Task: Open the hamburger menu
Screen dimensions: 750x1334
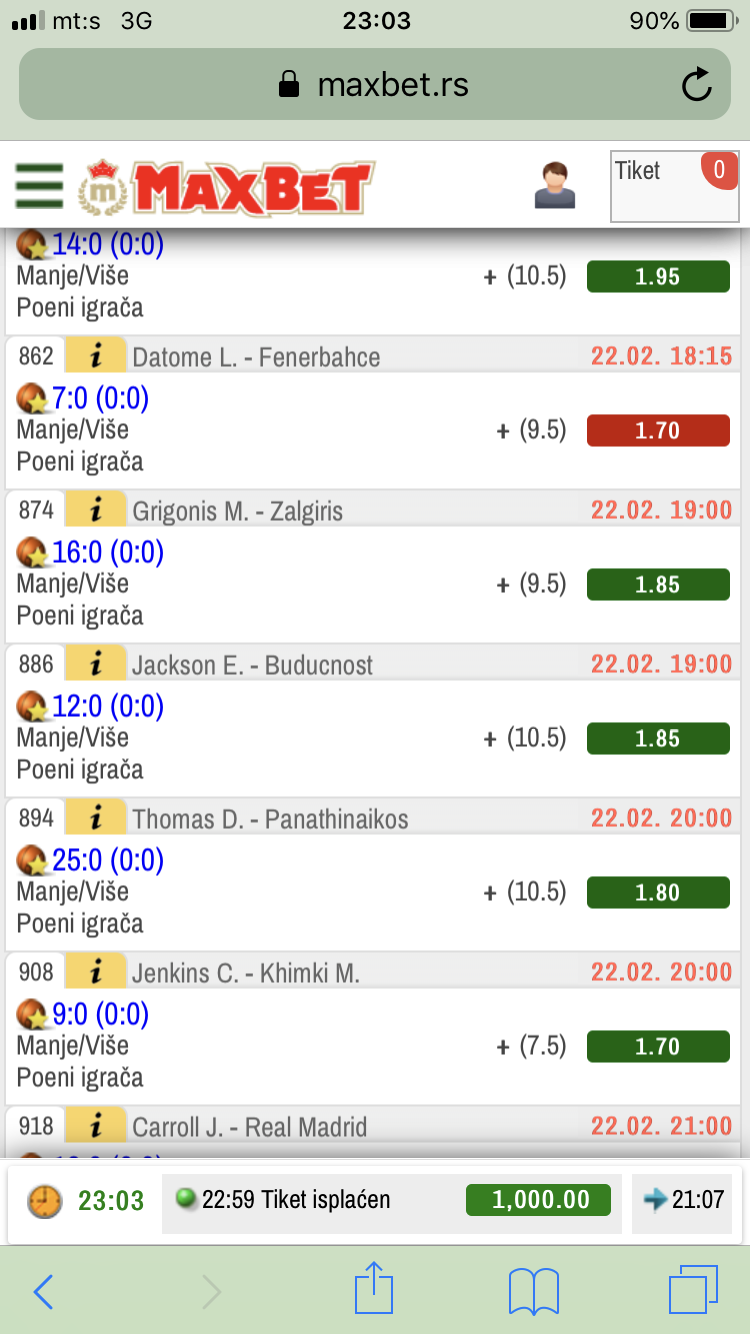Action: (40, 186)
